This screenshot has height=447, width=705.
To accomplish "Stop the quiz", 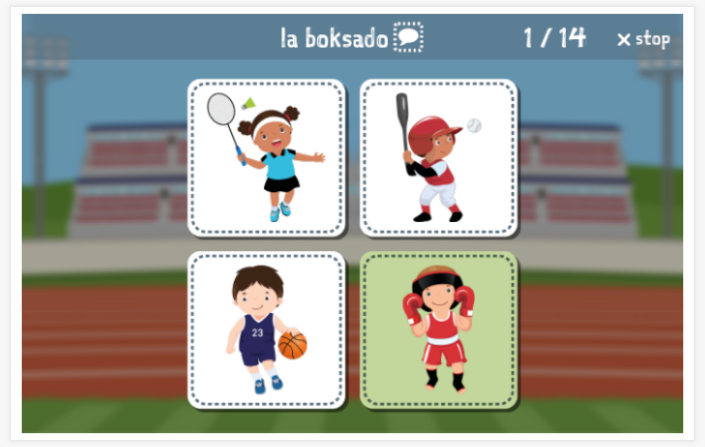I will click(643, 39).
